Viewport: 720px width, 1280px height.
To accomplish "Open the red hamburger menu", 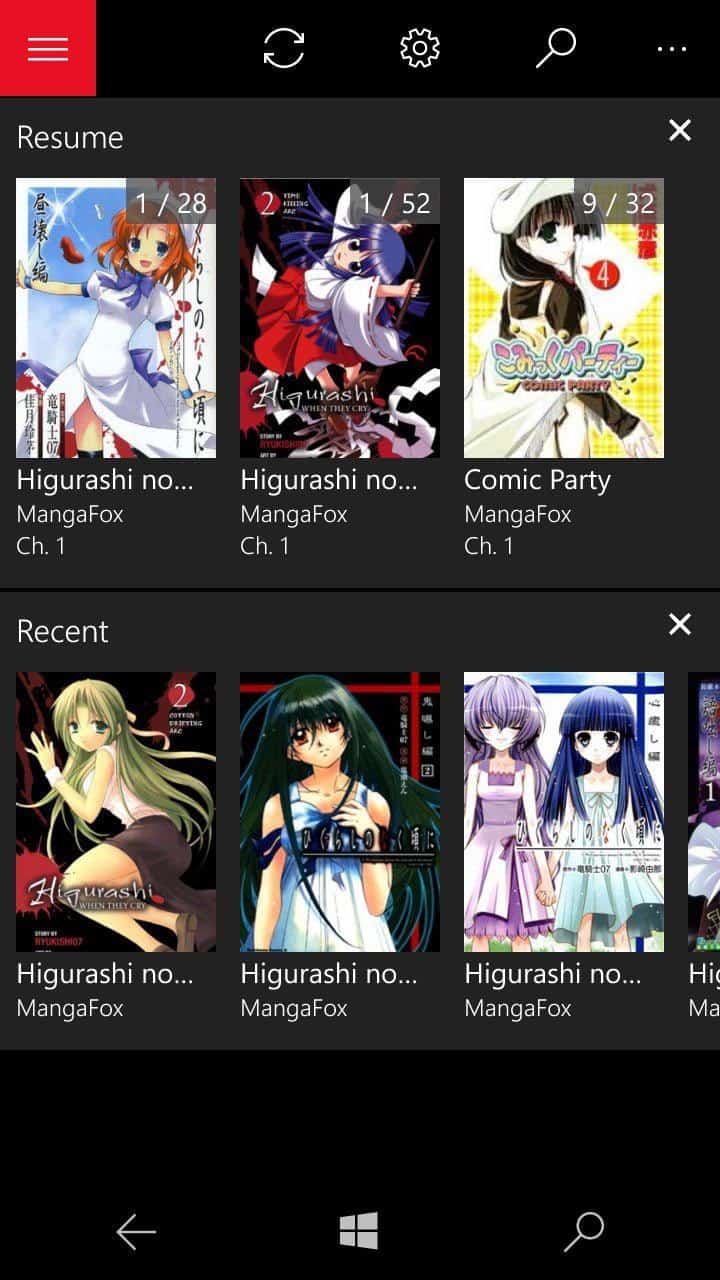I will click(48, 48).
